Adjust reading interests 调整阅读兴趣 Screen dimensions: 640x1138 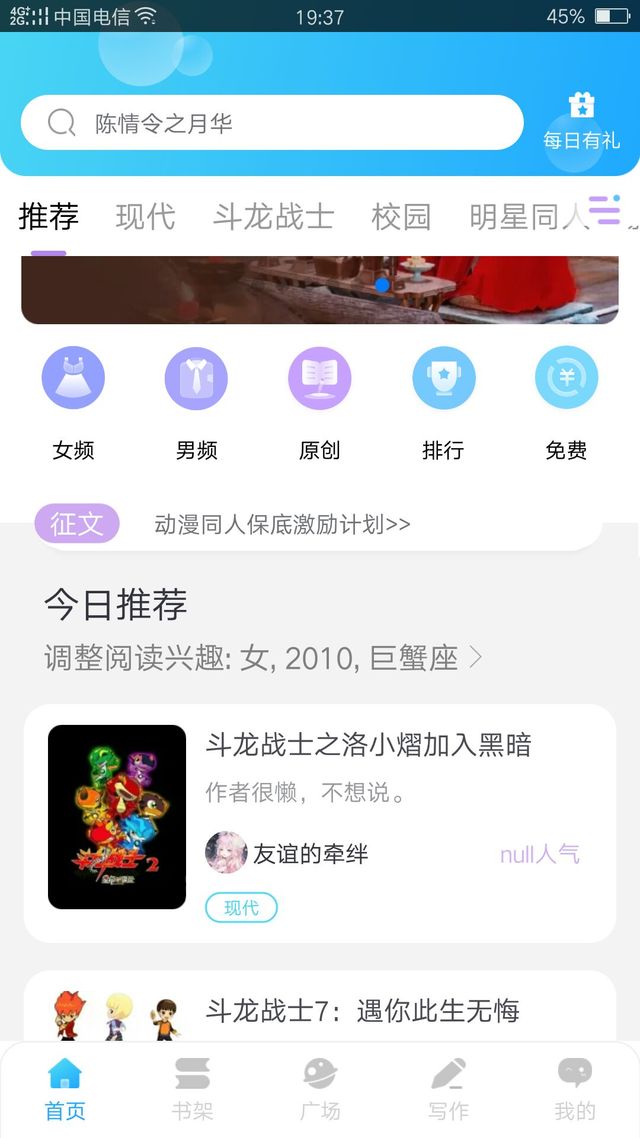[263, 658]
